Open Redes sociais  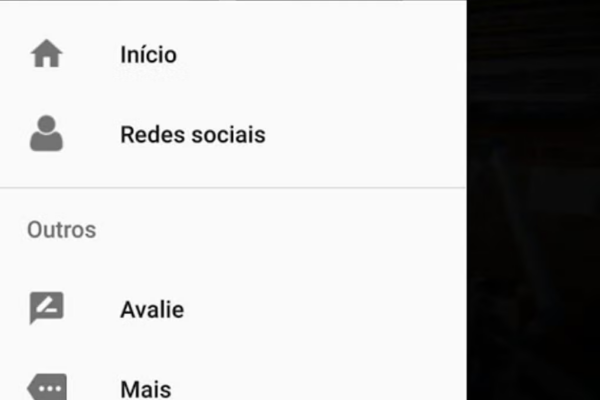click(x=192, y=134)
